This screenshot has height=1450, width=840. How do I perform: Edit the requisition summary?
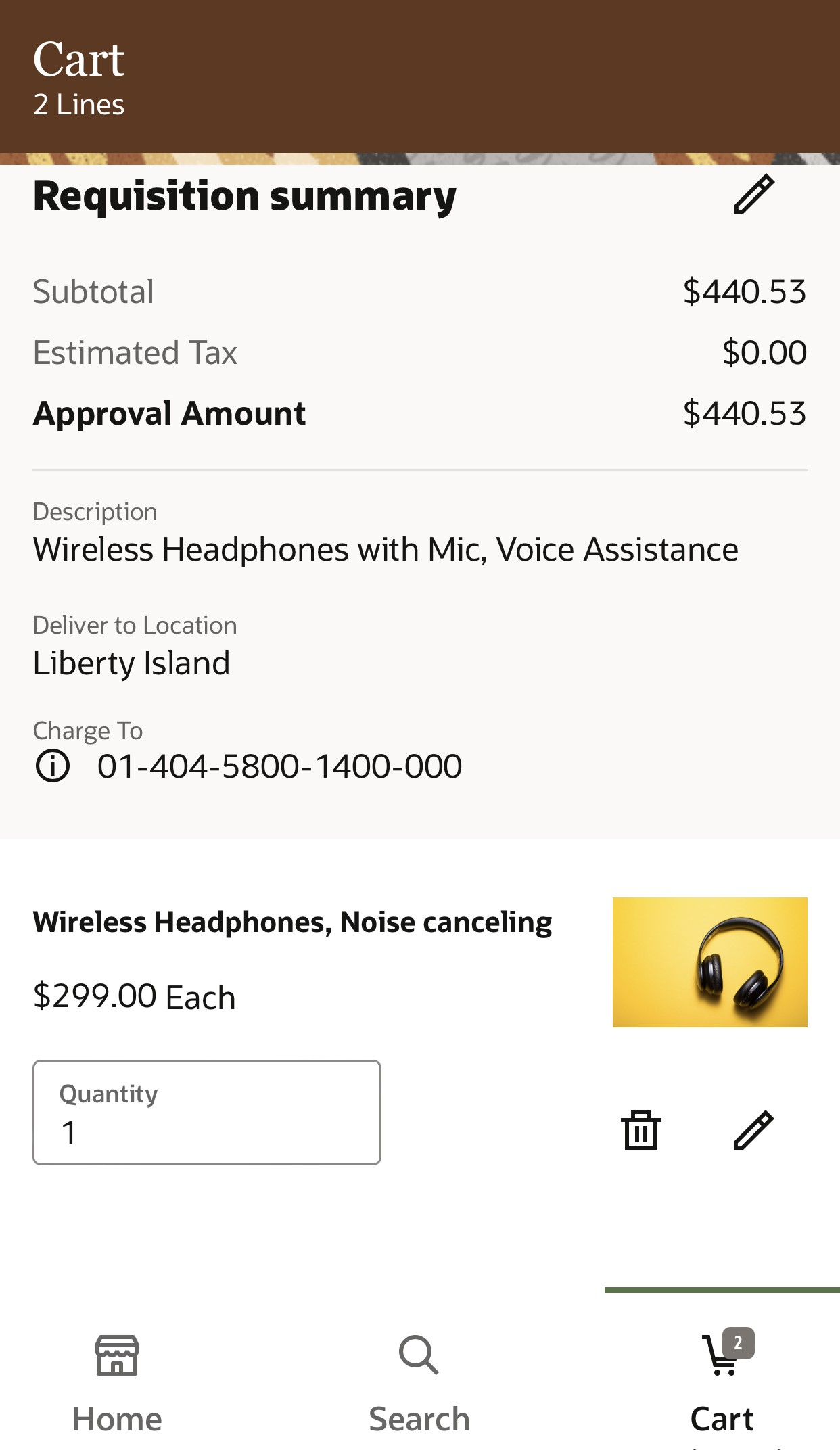(x=753, y=194)
